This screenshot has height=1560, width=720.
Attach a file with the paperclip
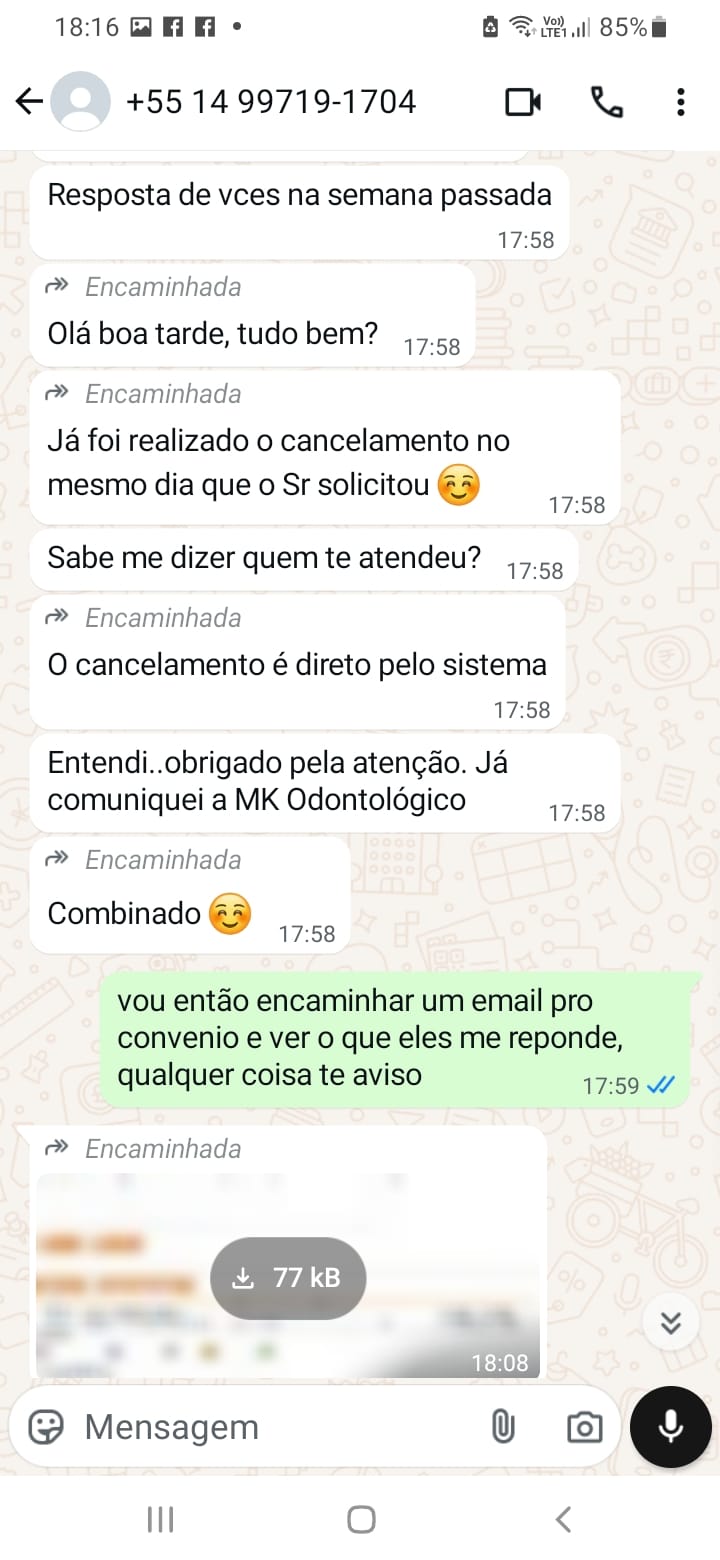pos(503,1427)
